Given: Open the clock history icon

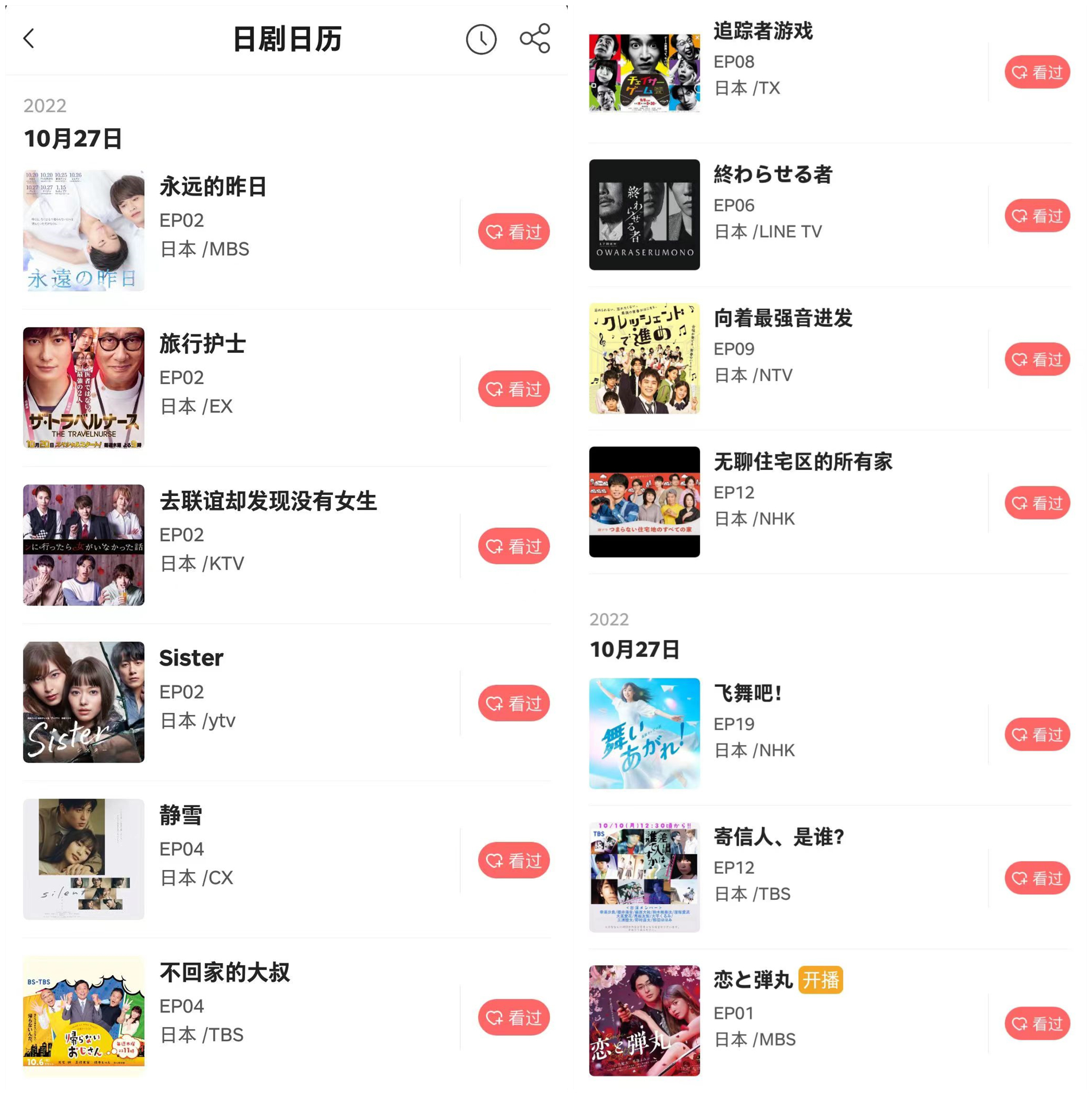Looking at the screenshot, I should [481, 40].
